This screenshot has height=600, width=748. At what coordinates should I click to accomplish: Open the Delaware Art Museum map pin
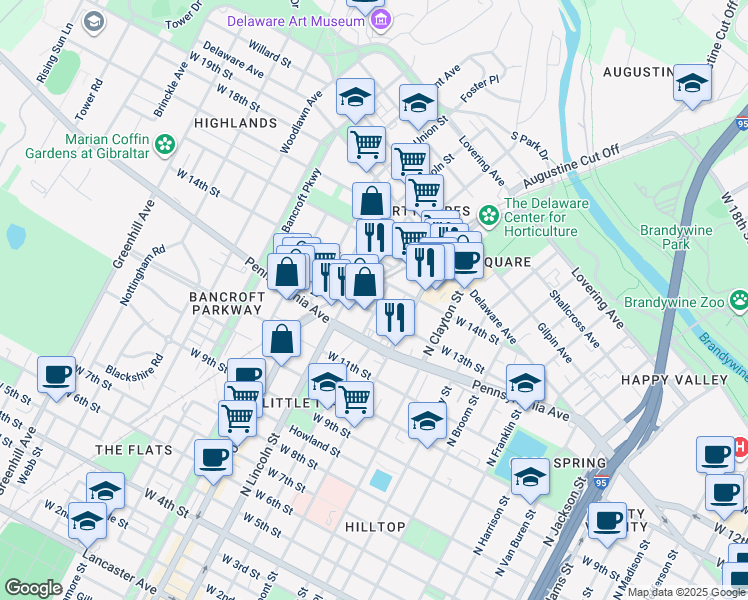pyautogui.click(x=381, y=20)
